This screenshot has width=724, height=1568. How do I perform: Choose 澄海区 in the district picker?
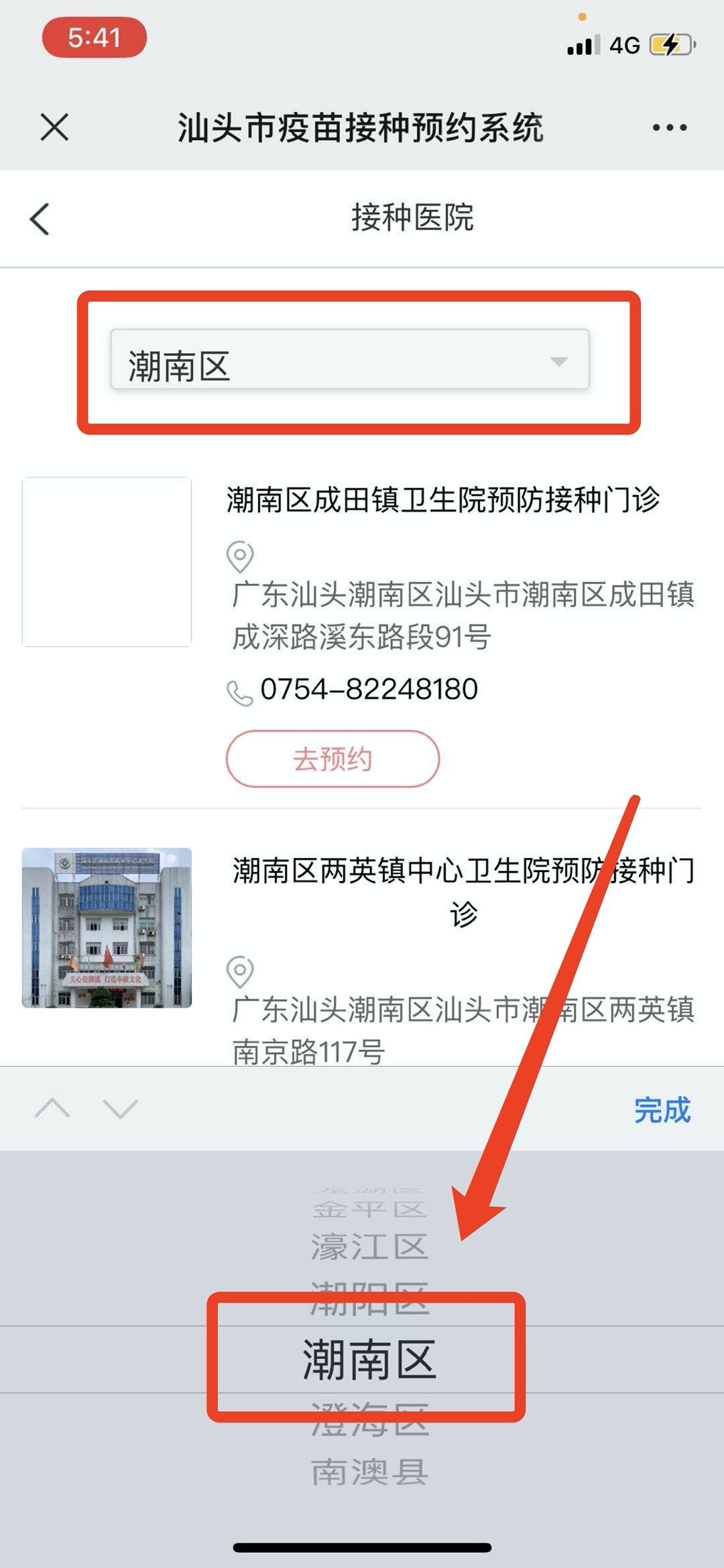[369, 1421]
